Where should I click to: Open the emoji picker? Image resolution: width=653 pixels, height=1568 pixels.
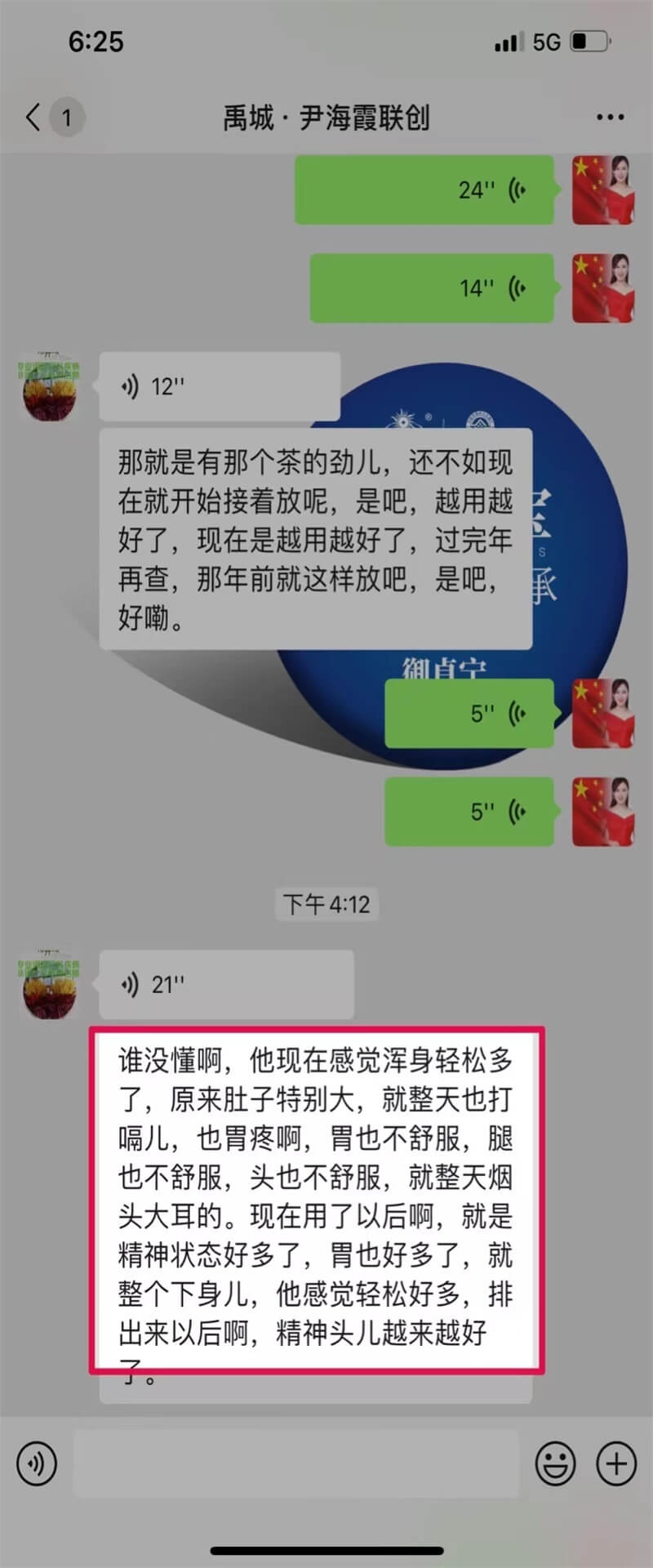click(555, 1463)
